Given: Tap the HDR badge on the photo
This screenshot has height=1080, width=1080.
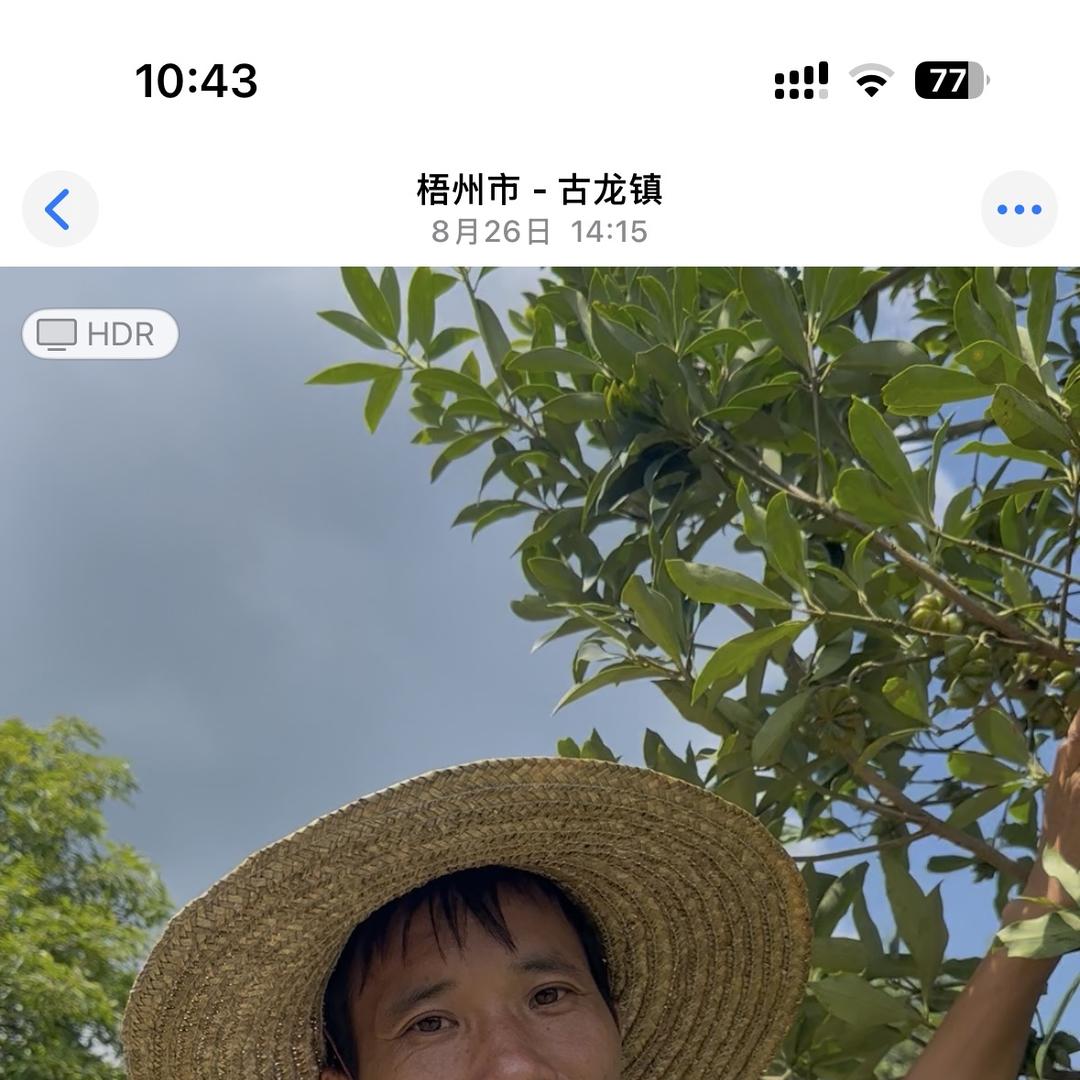Looking at the screenshot, I should 100,334.
